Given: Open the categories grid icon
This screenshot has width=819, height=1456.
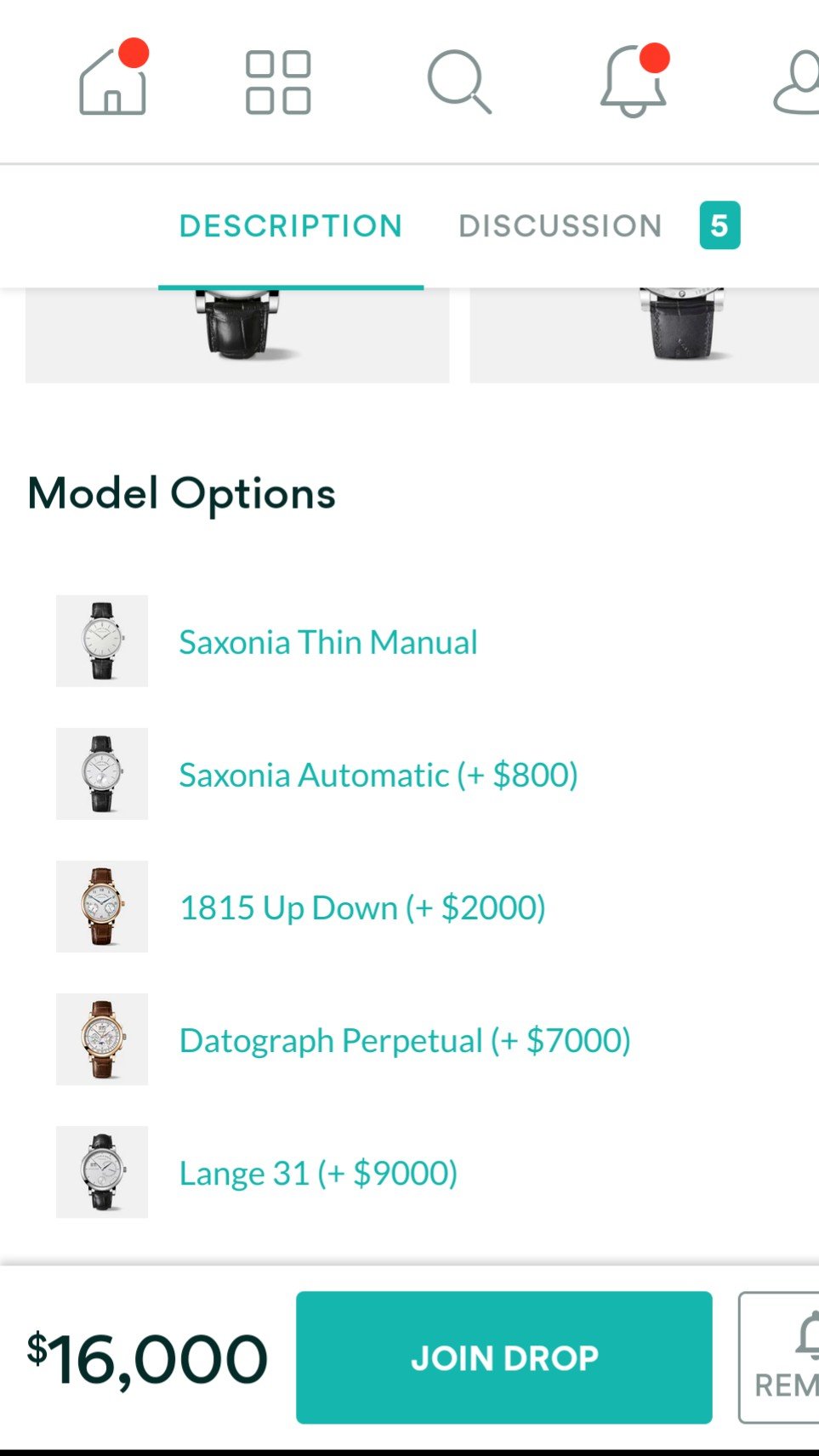Looking at the screenshot, I should tap(278, 82).
